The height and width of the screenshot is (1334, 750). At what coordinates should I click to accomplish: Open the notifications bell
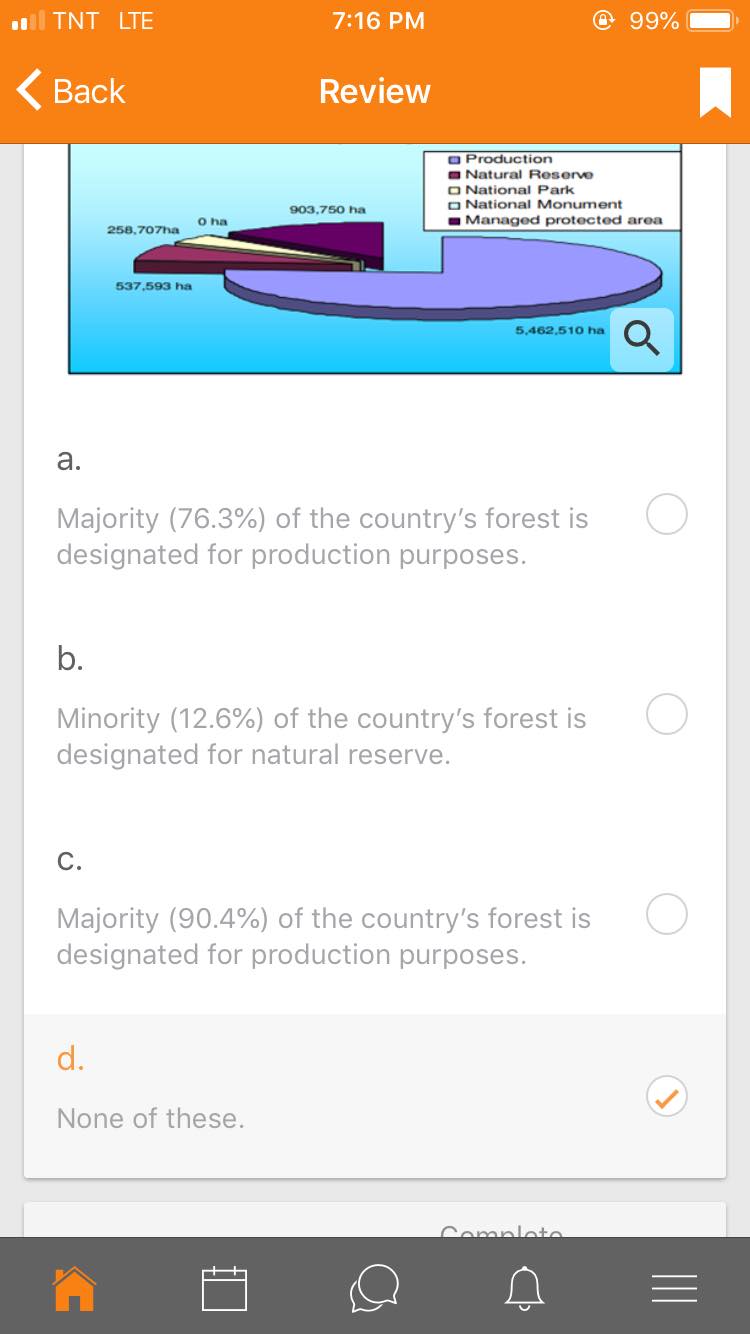pos(525,1289)
